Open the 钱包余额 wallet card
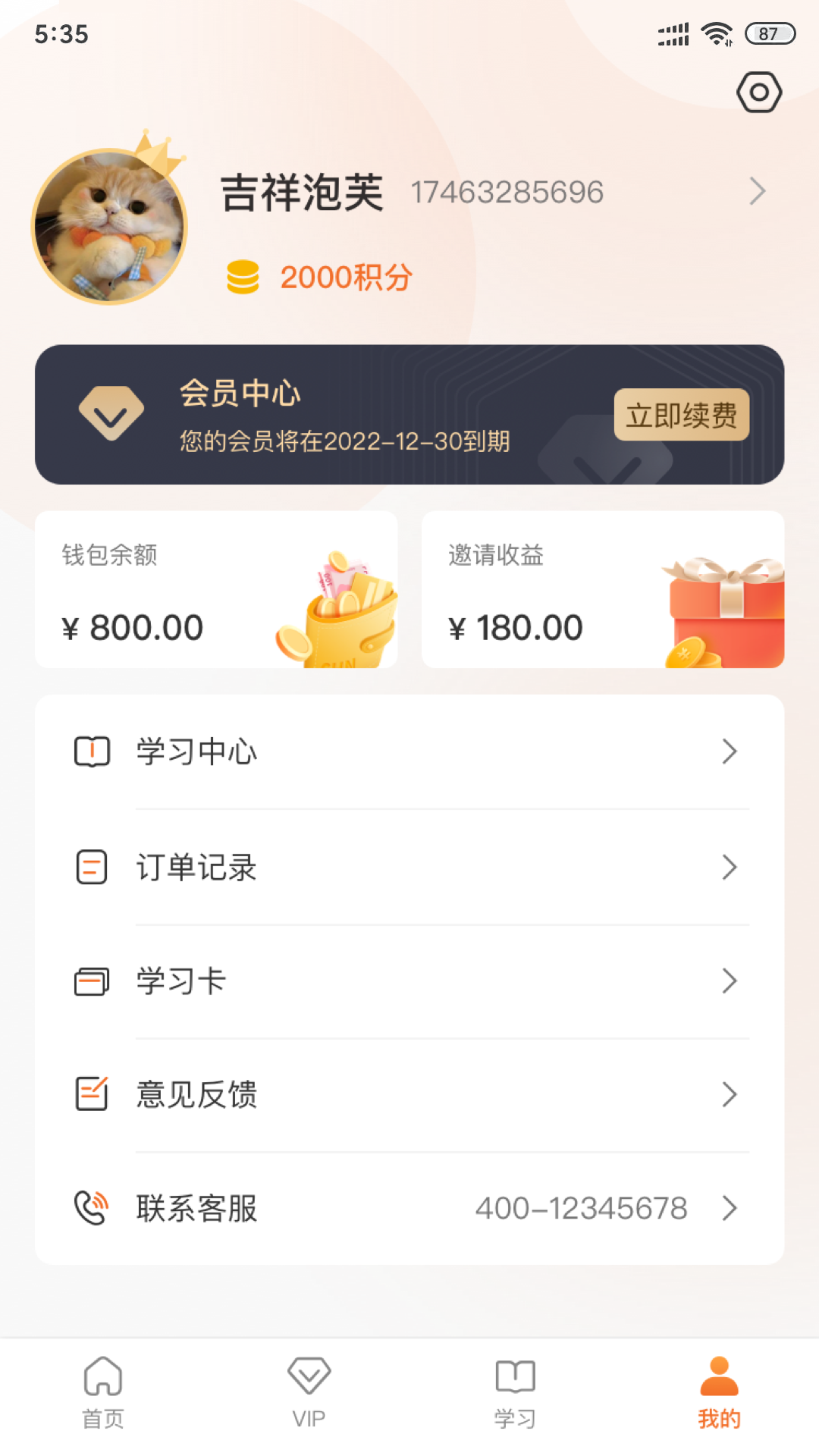This screenshot has width=819, height=1456. (216, 590)
